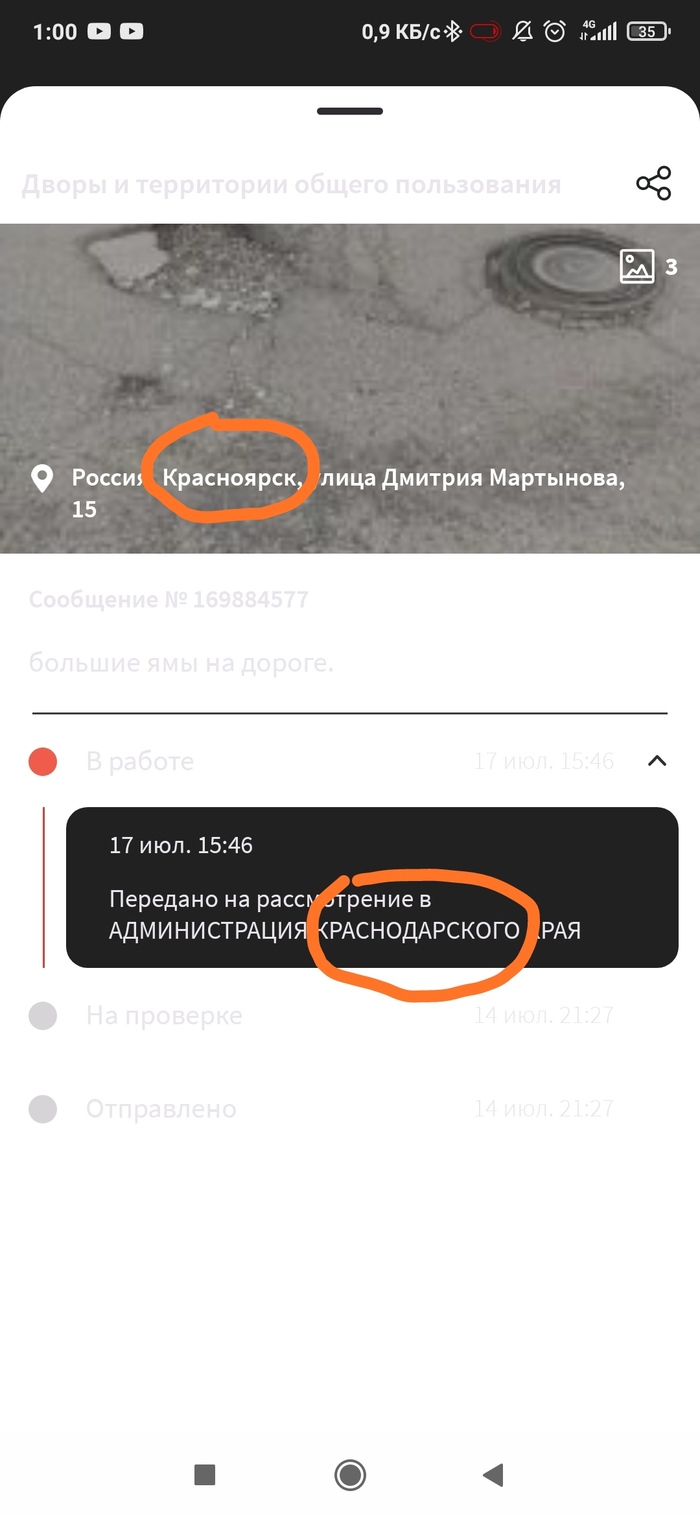Share this report via the share icon
The image size is (700, 1517).
point(653,184)
